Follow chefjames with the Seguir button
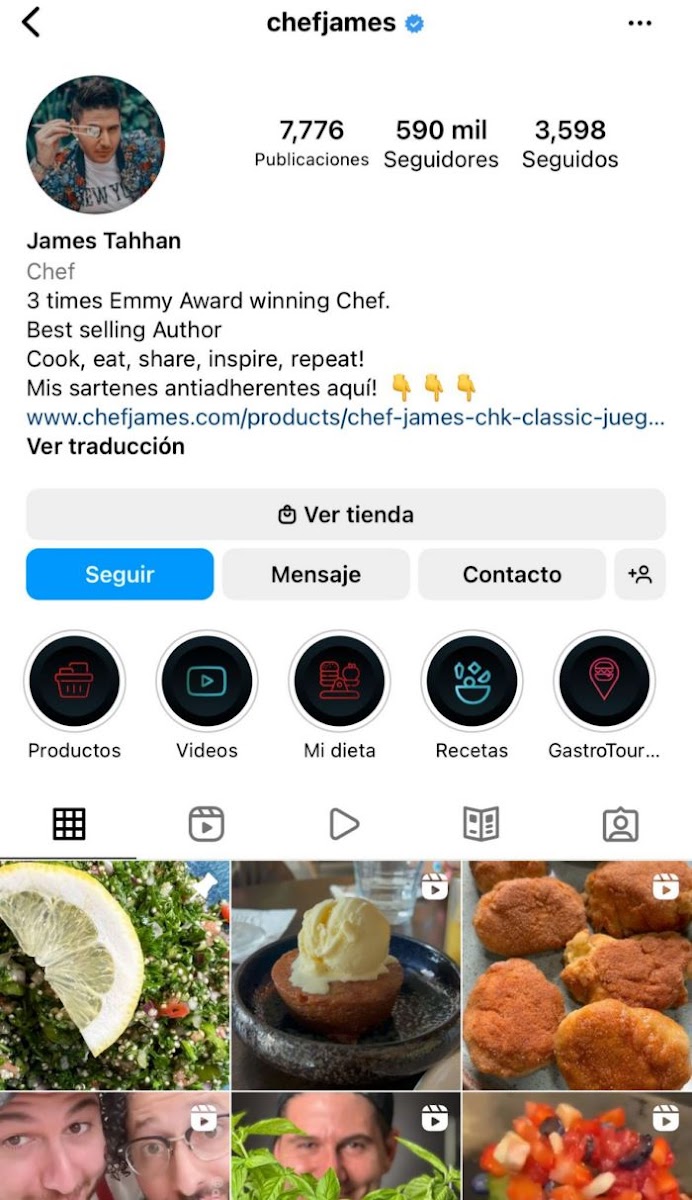Screen dimensions: 692x1200 coord(120,575)
